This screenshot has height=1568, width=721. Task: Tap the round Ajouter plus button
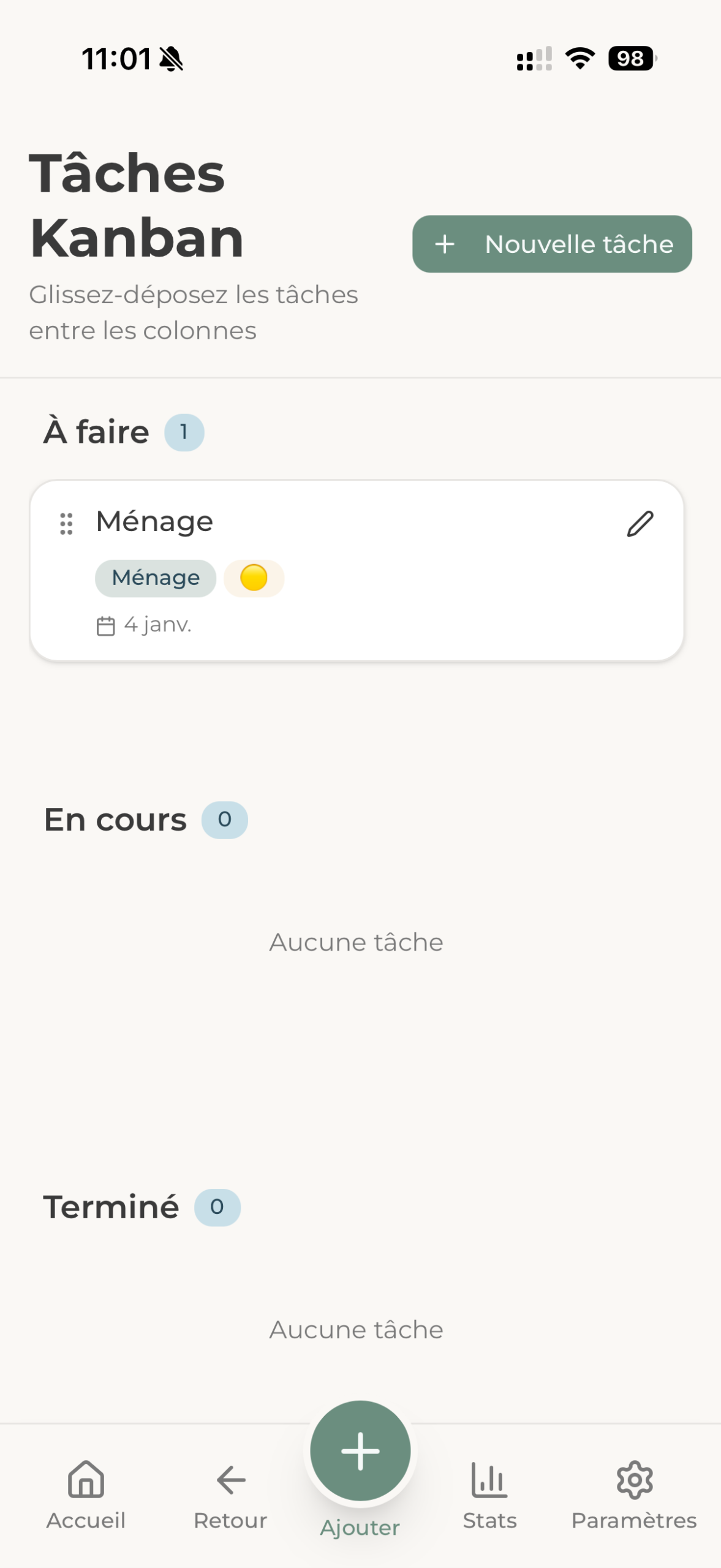tap(360, 1451)
